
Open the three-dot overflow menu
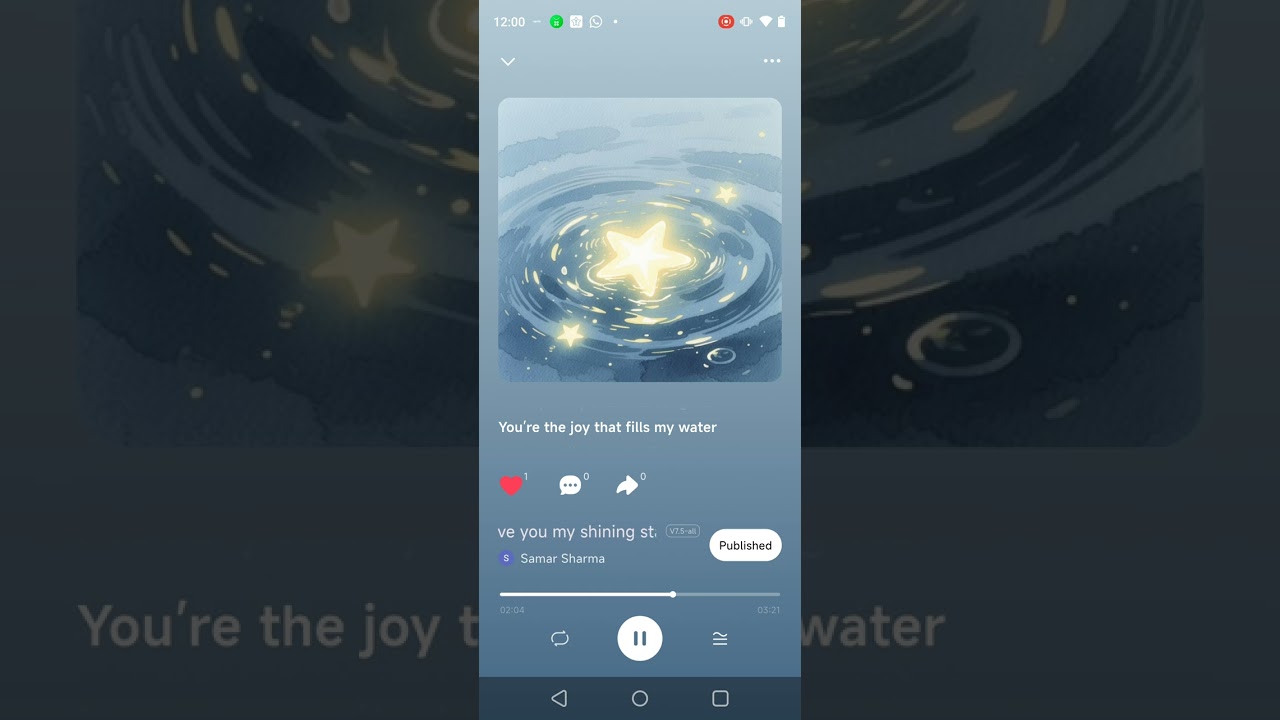click(x=772, y=61)
